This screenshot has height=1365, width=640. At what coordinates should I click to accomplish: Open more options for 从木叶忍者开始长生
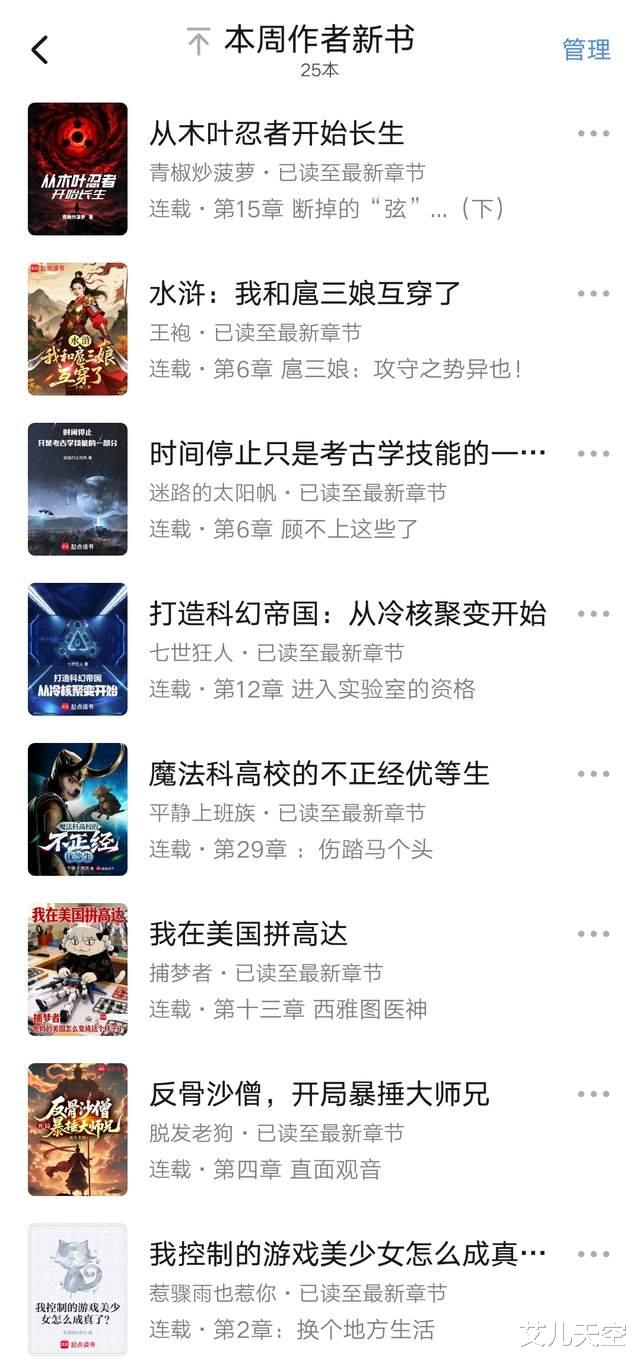pyautogui.click(x=593, y=133)
